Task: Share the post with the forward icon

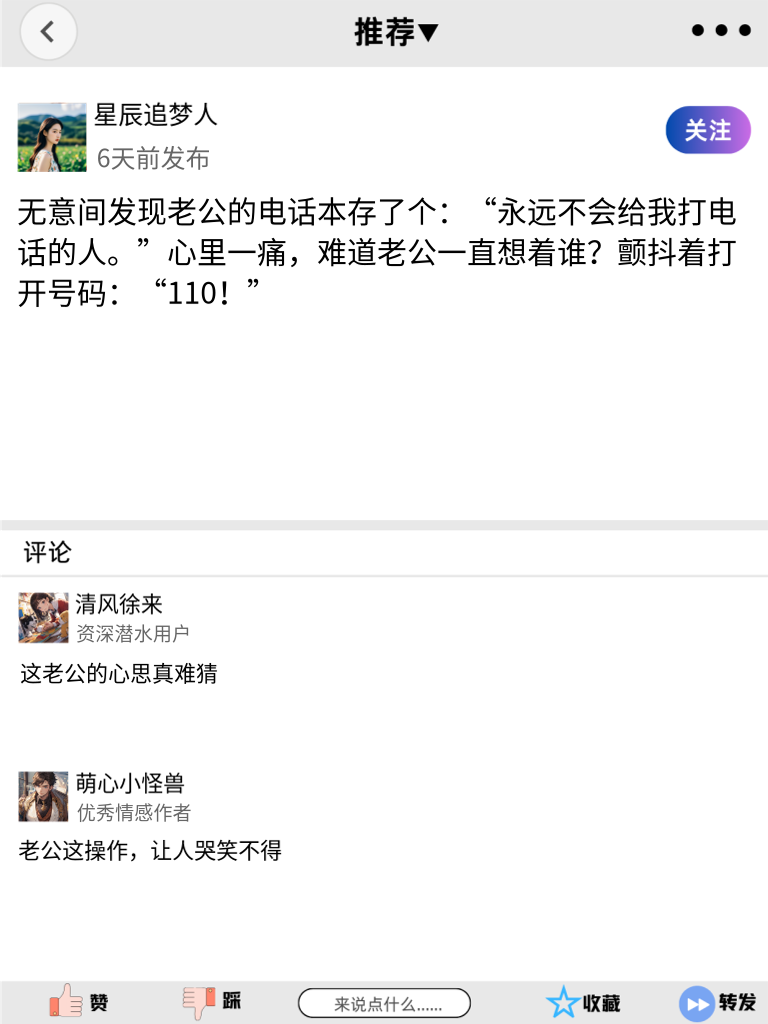Action: [x=695, y=1000]
